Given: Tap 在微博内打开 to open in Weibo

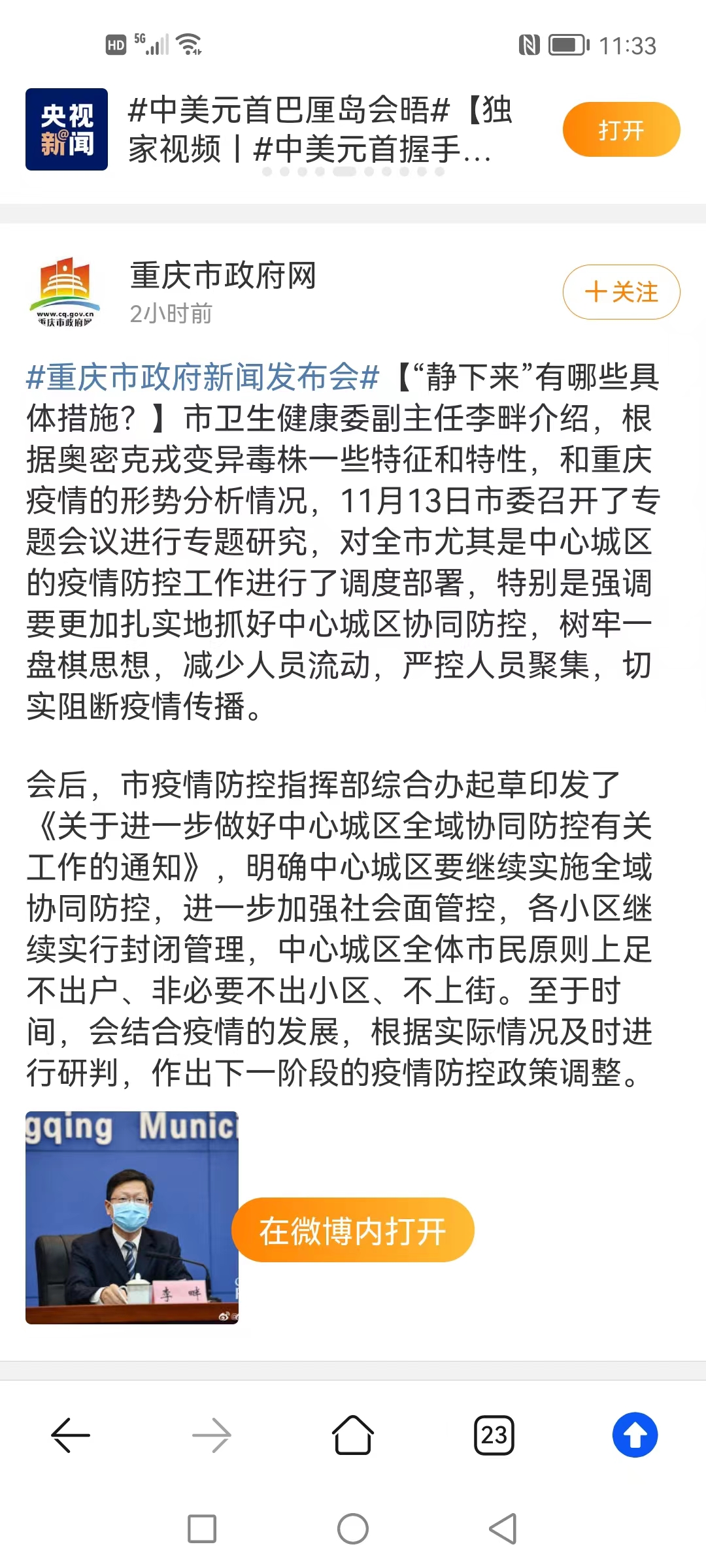Looking at the screenshot, I should tap(353, 1230).
